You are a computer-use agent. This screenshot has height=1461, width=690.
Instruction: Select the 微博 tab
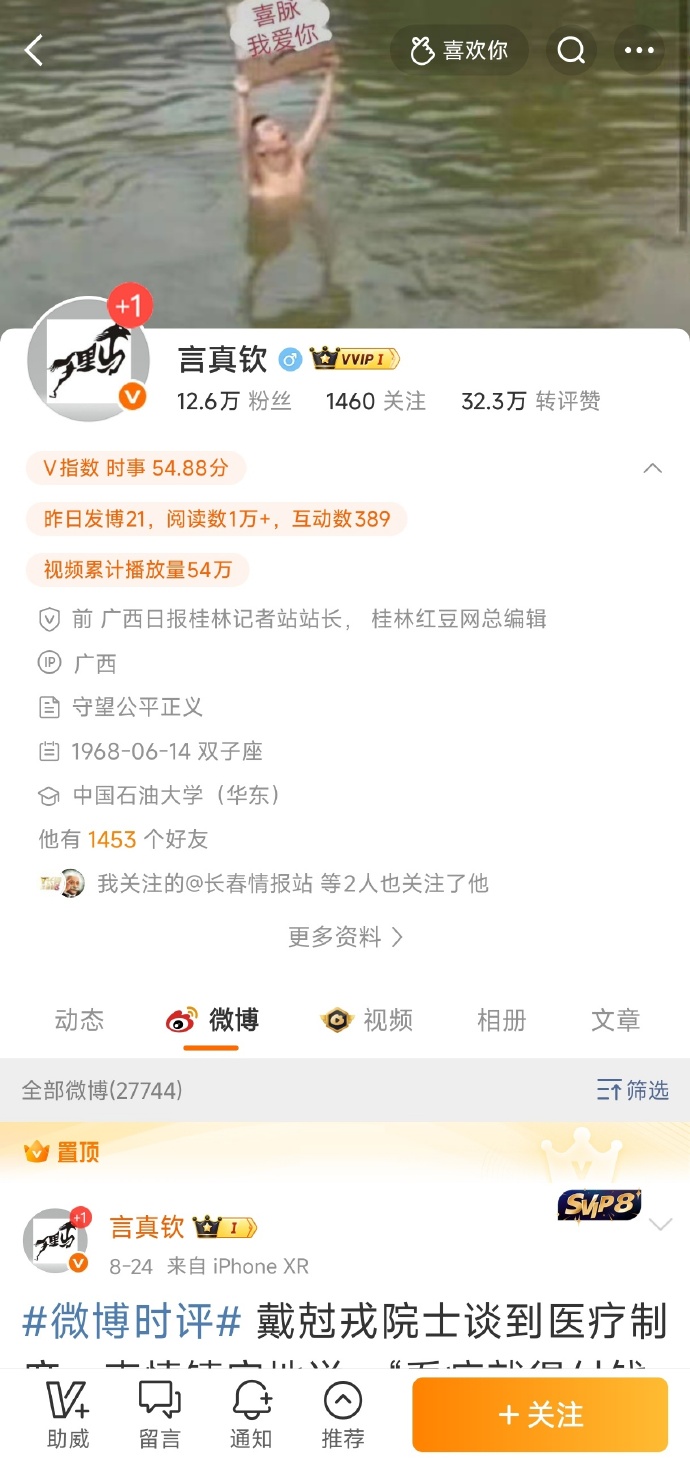tap(212, 1020)
